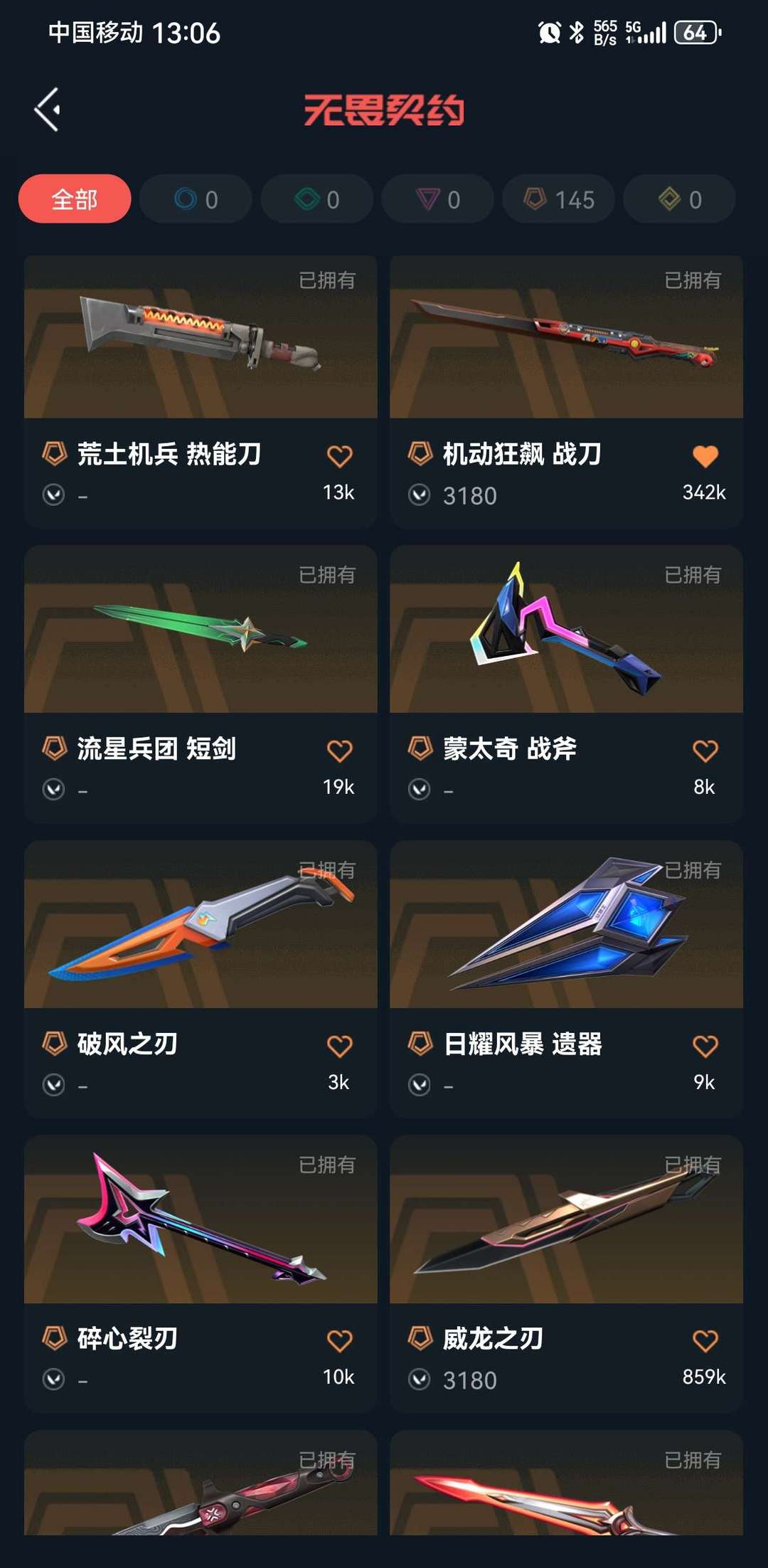
Task: Switch to the blue circle tier filter
Action: 196,199
